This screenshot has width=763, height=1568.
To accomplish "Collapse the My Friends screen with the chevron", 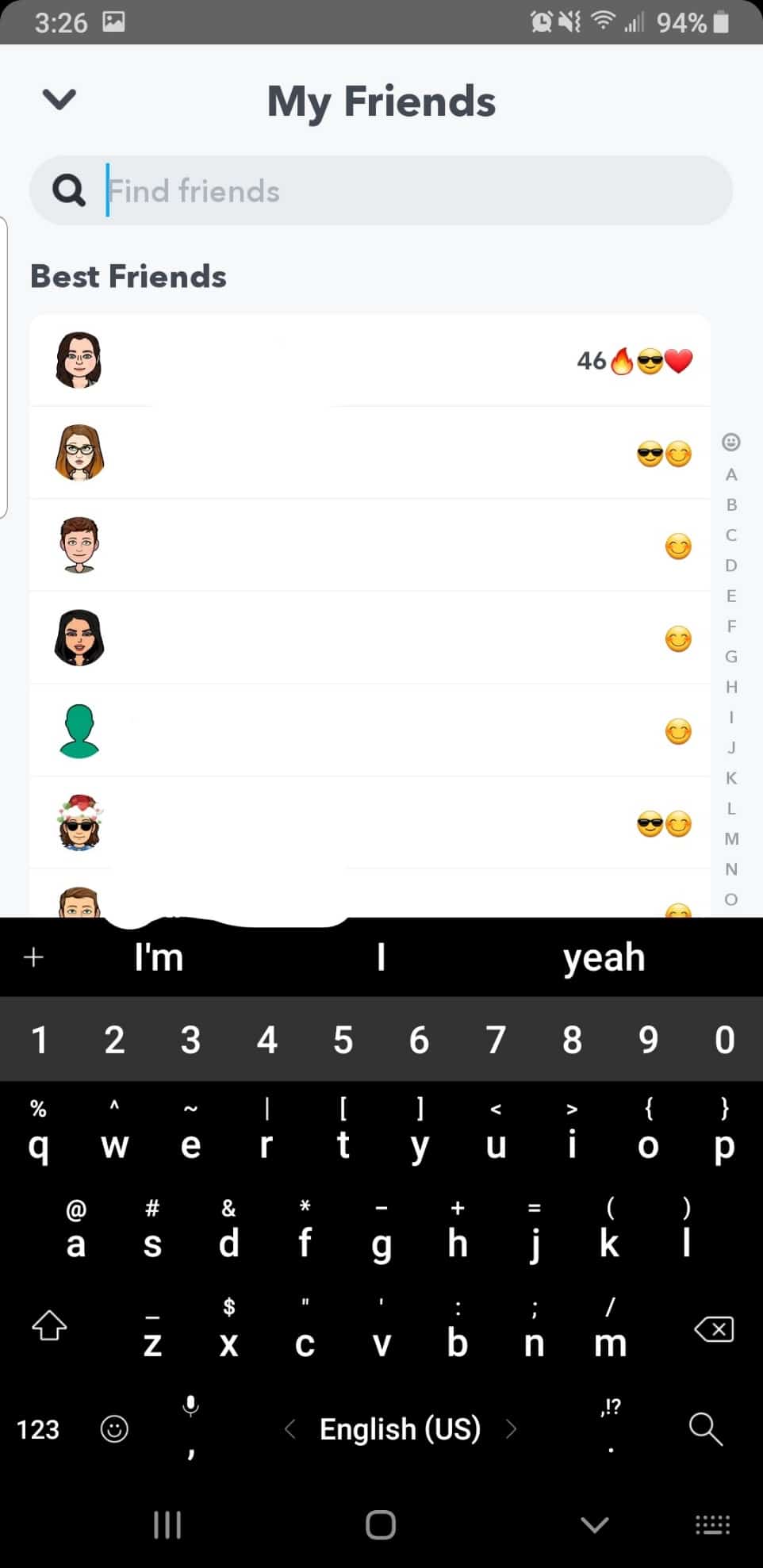I will 58,99.
